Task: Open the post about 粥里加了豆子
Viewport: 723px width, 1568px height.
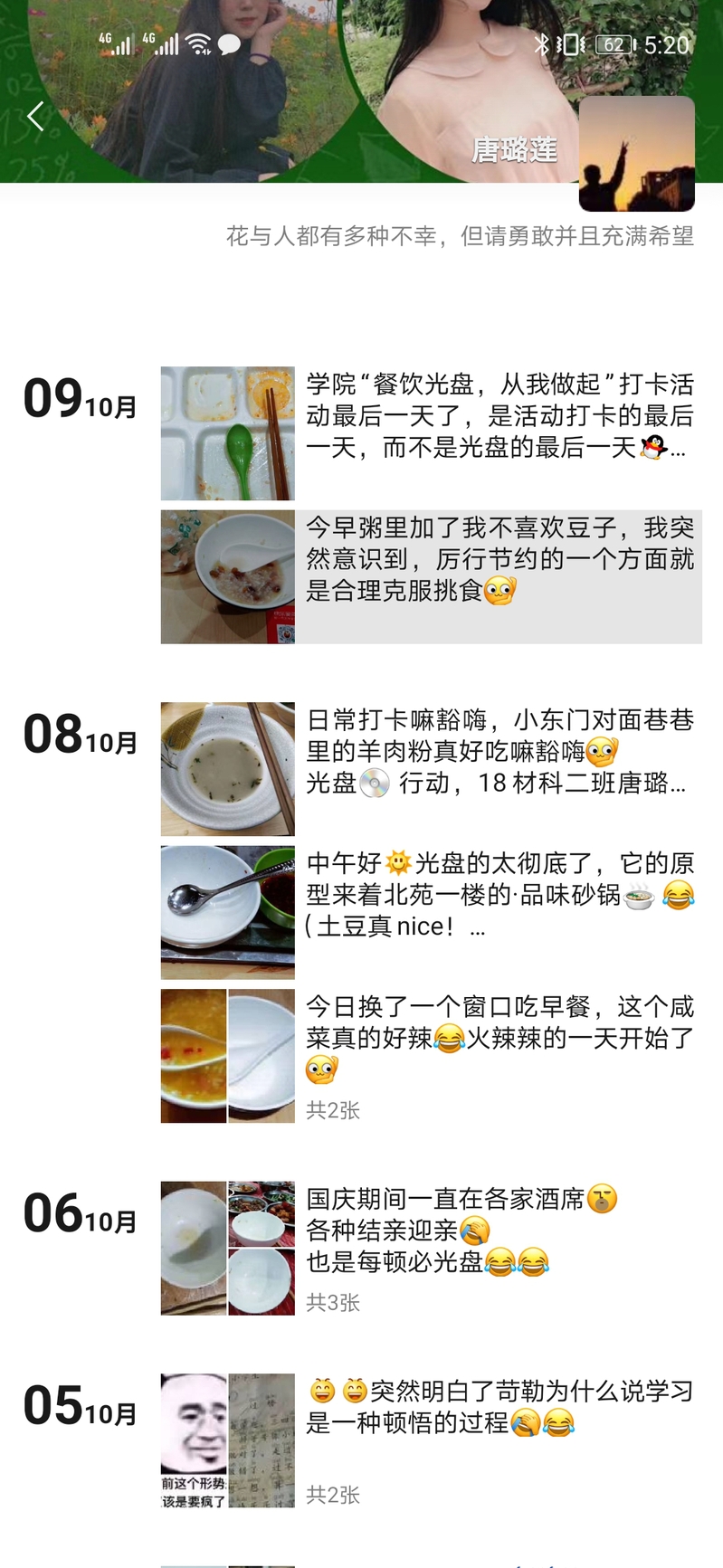Action: (498, 561)
